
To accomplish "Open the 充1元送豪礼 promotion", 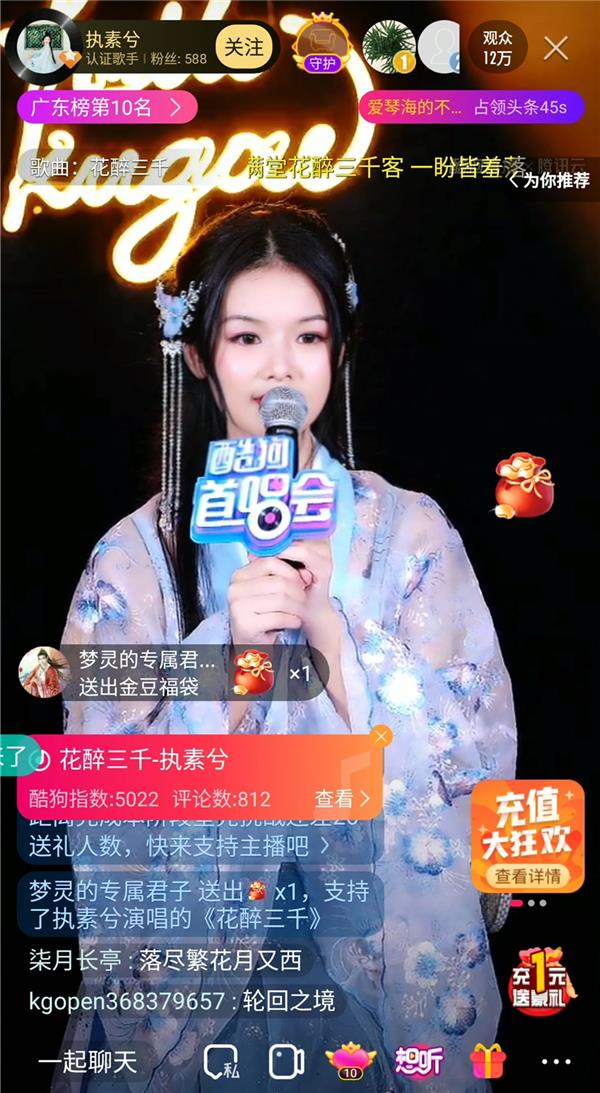I will [540, 980].
